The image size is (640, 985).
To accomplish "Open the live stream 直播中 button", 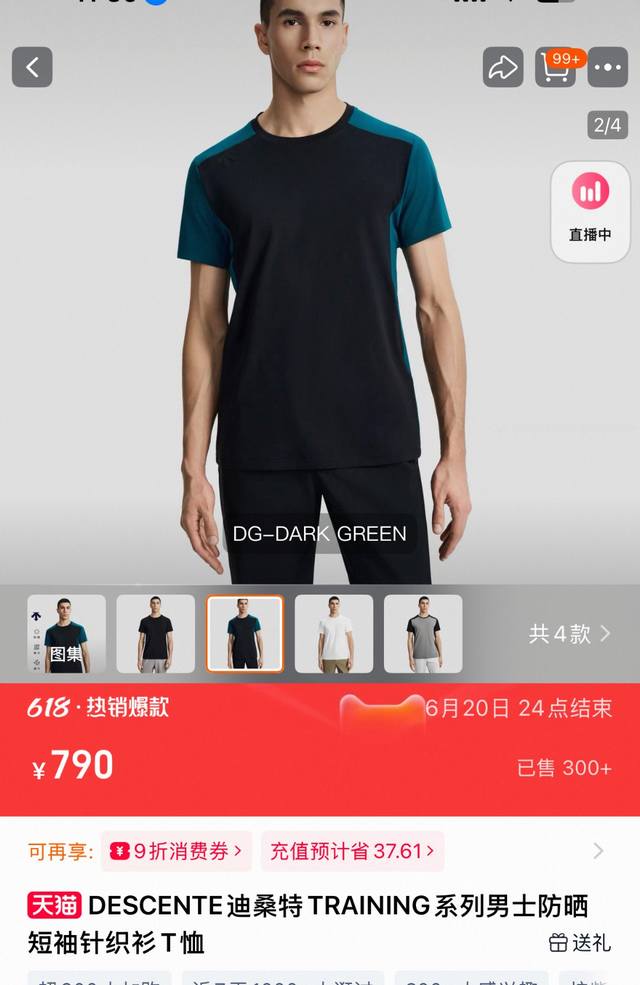I will pos(590,212).
